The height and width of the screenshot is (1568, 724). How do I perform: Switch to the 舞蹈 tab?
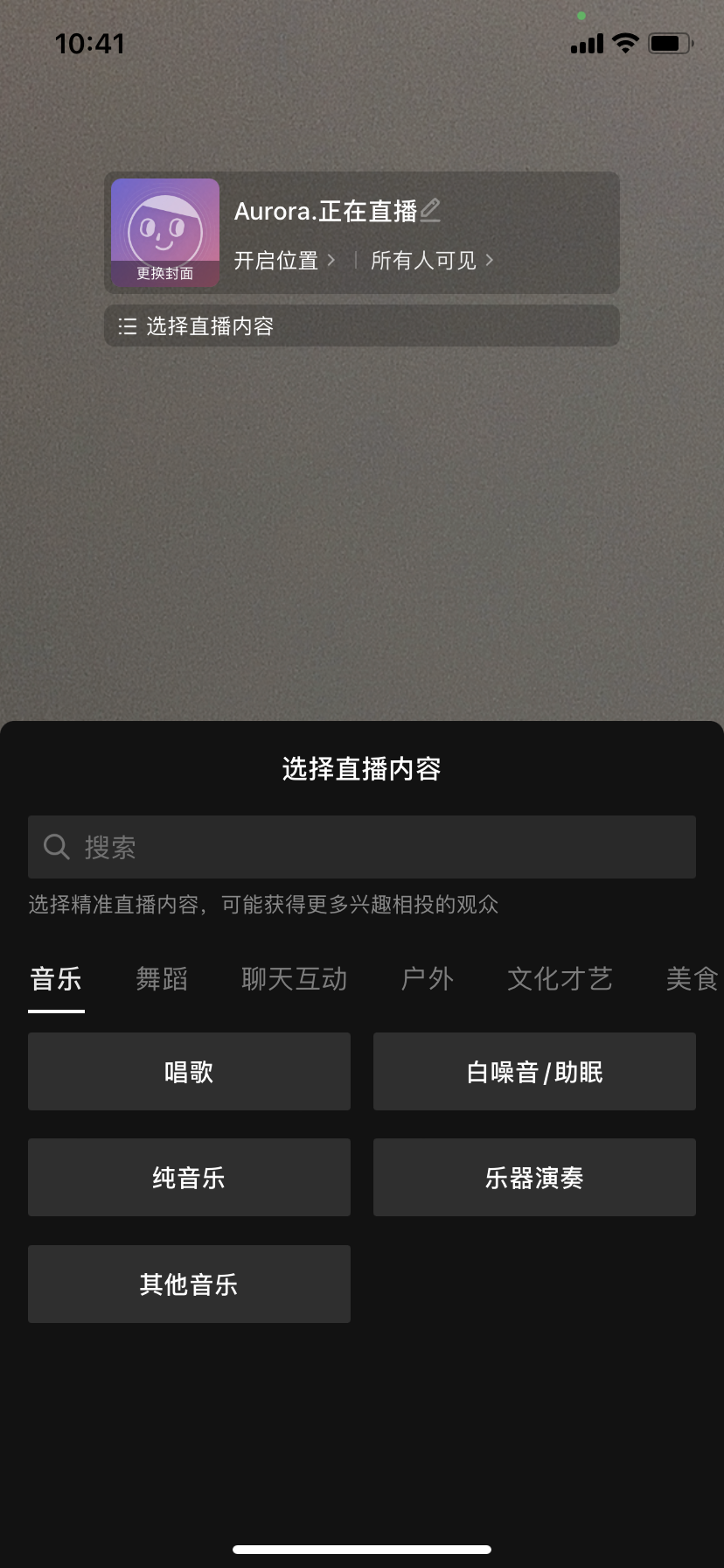click(162, 978)
